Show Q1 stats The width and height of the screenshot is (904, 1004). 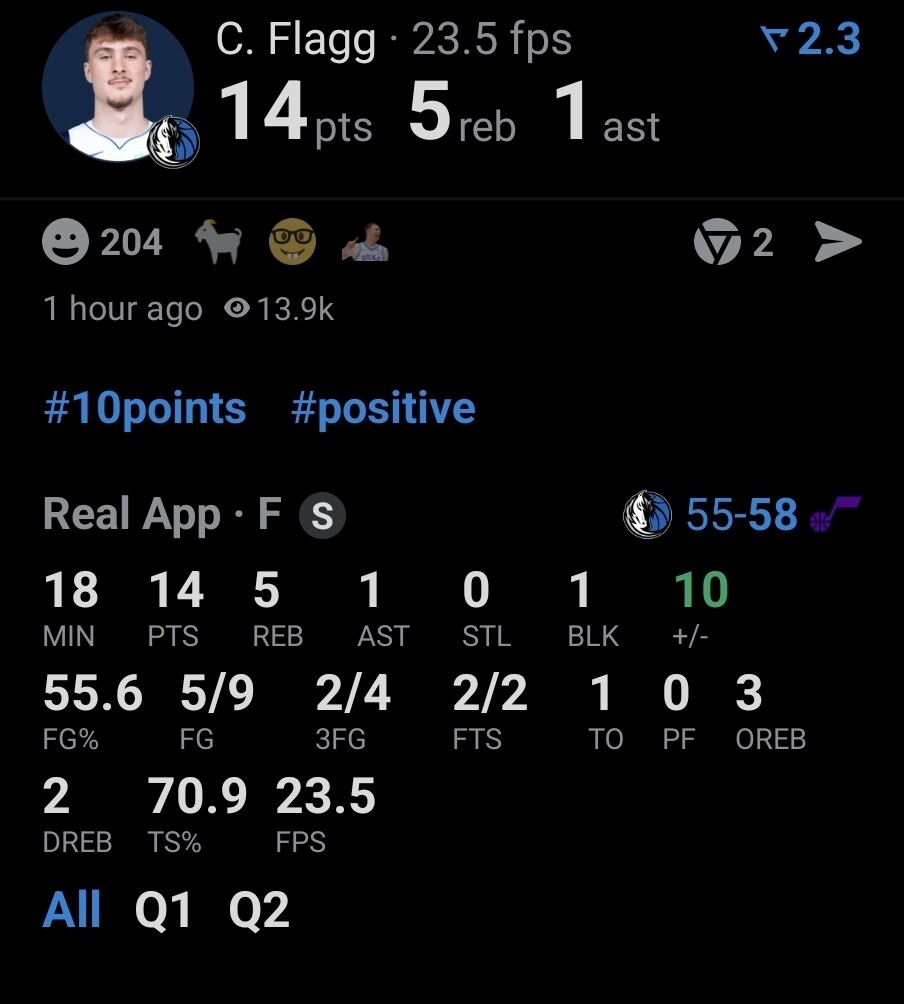[163, 910]
